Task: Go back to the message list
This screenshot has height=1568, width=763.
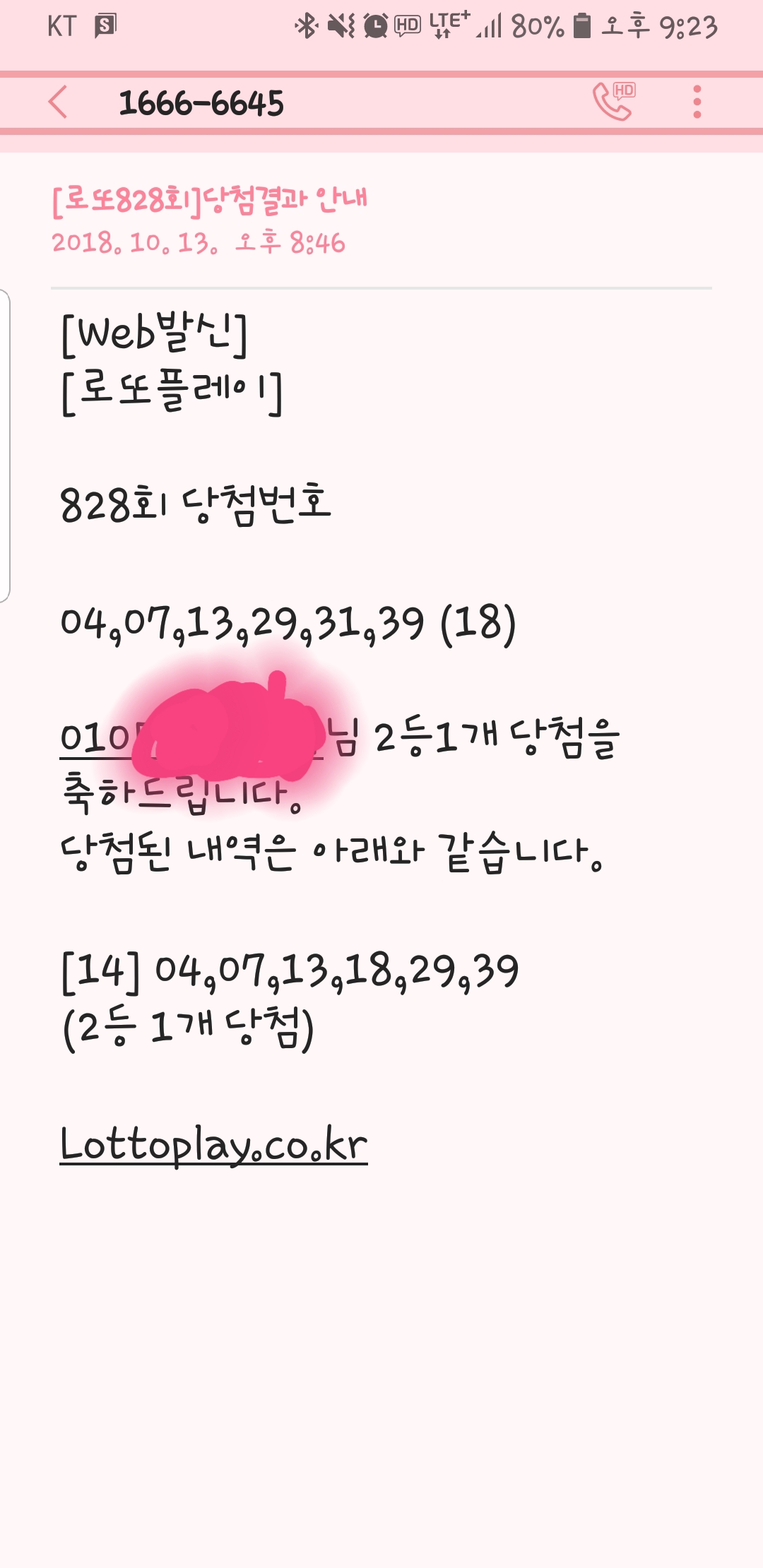Action: point(58,102)
